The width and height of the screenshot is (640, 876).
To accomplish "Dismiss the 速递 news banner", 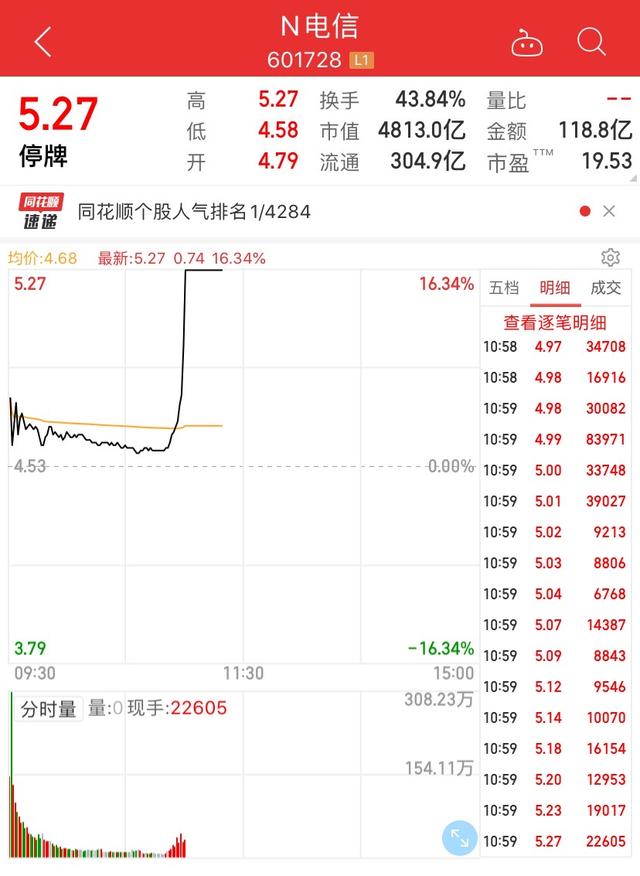I will coord(609,211).
